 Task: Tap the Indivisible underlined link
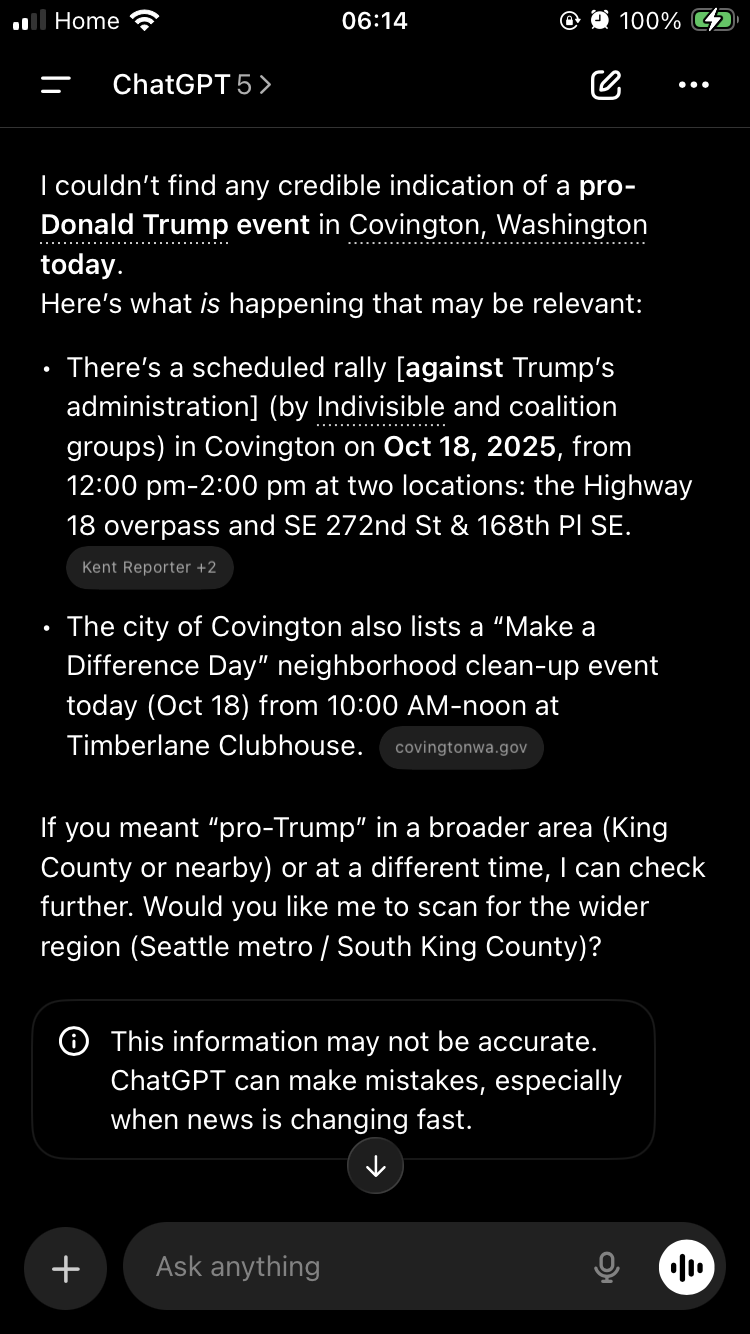380,408
